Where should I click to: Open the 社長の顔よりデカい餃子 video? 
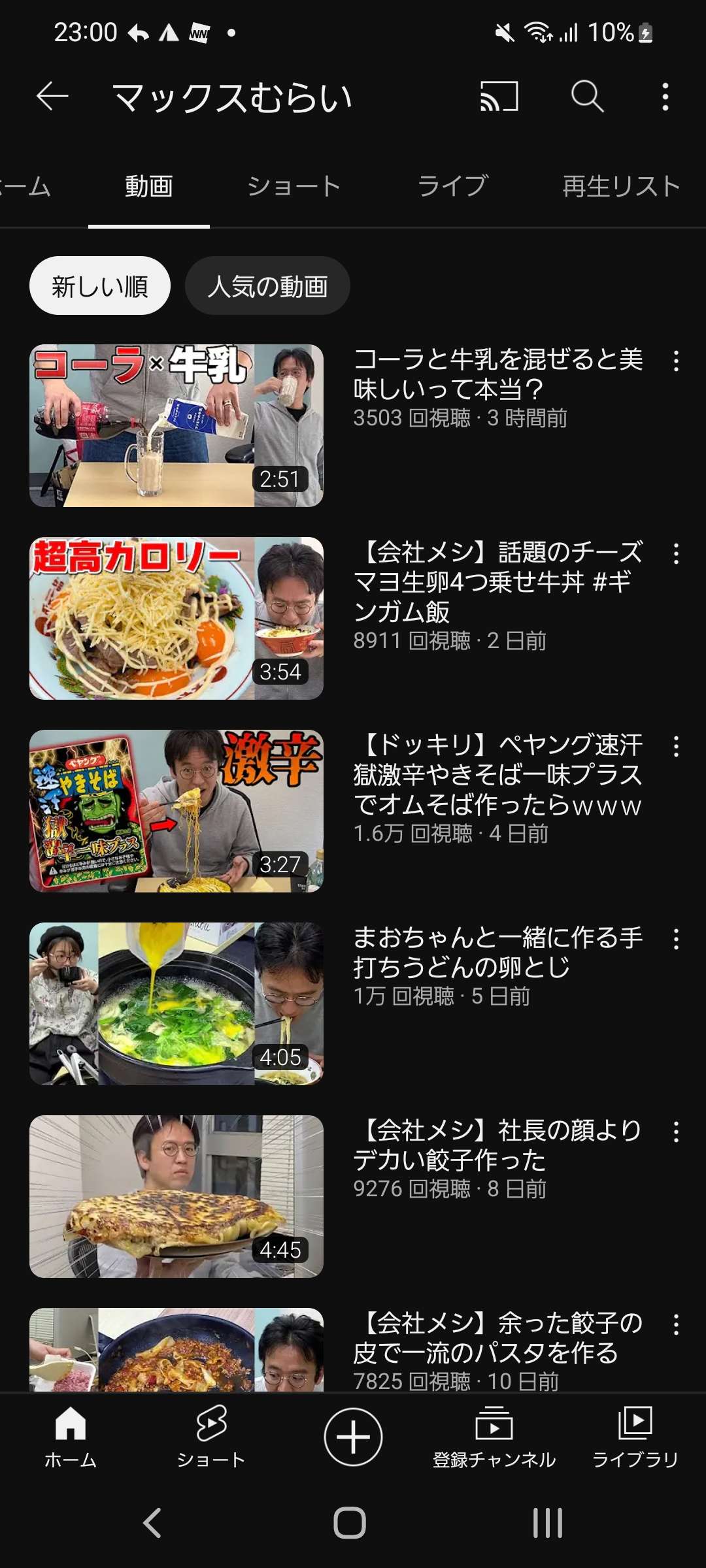176,1196
